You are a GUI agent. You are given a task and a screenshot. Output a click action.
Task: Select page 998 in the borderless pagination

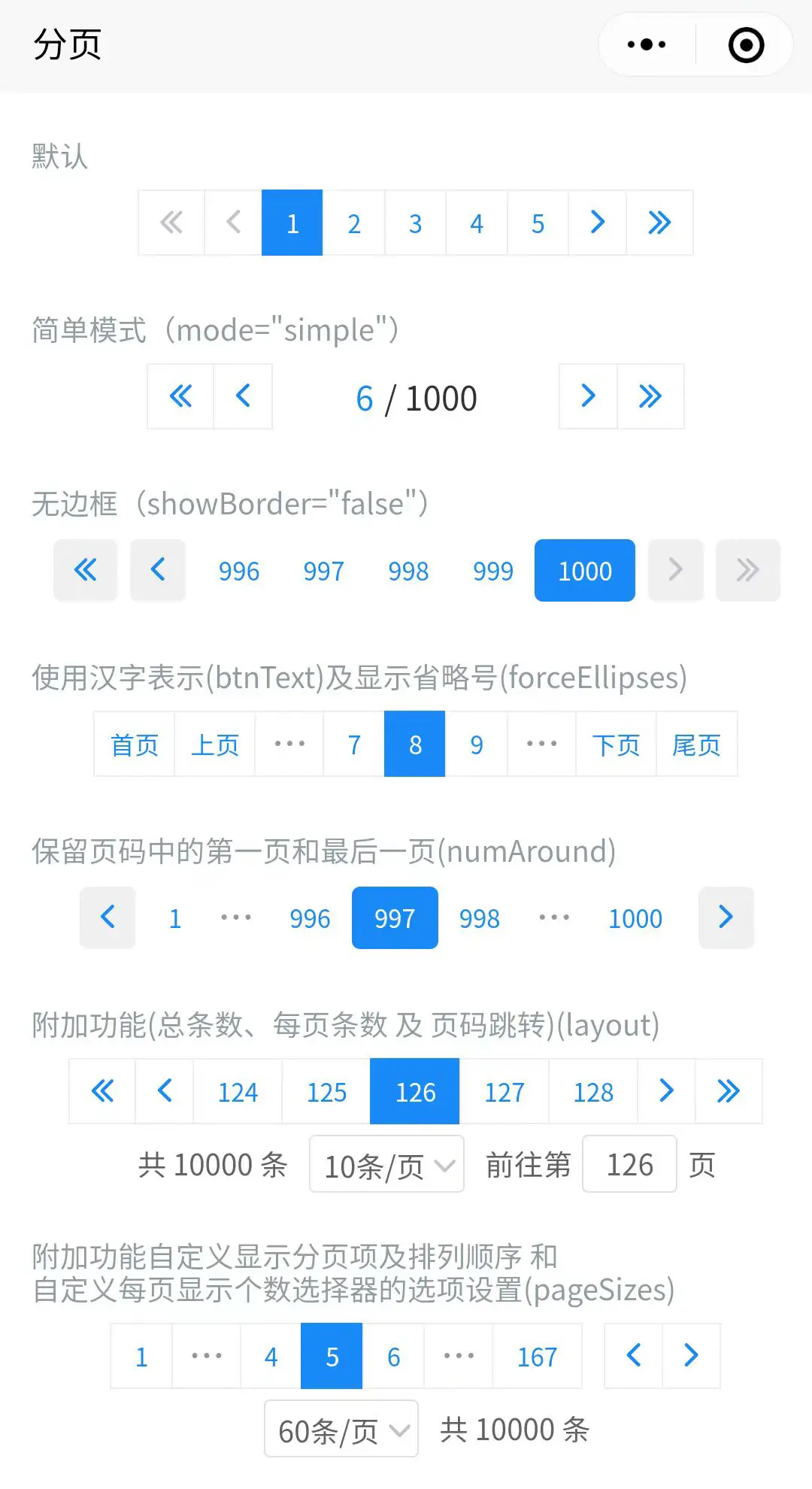(408, 571)
